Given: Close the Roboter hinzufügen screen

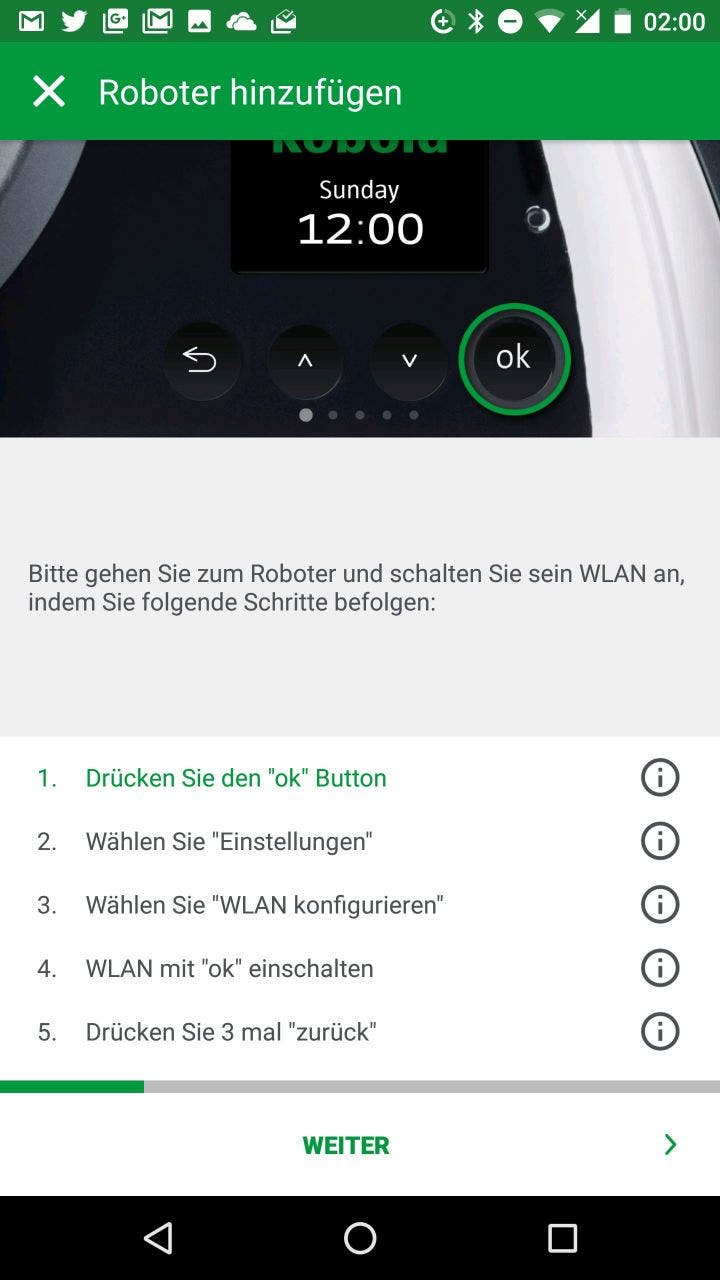Looking at the screenshot, I should [x=48, y=92].
